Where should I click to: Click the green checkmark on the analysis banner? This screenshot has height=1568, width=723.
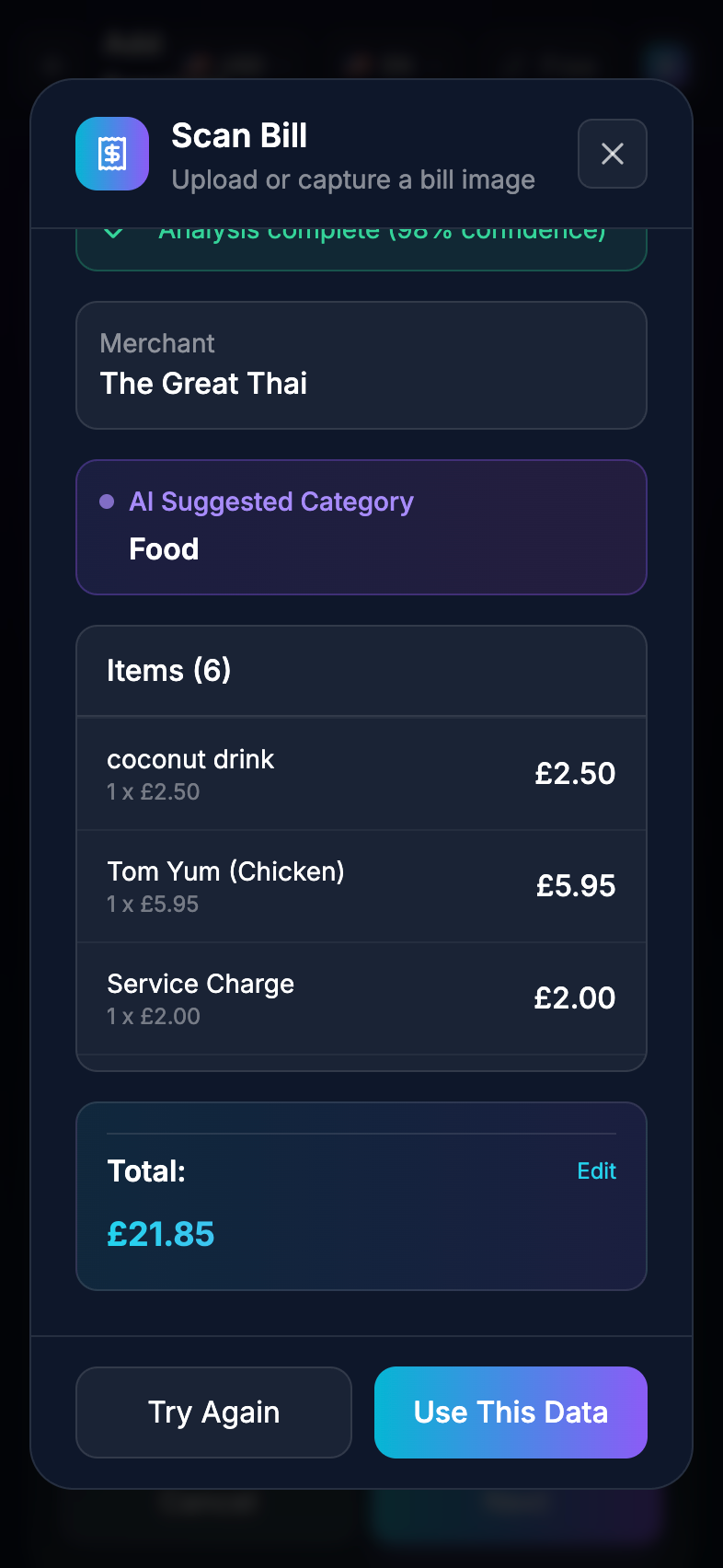pos(112,231)
